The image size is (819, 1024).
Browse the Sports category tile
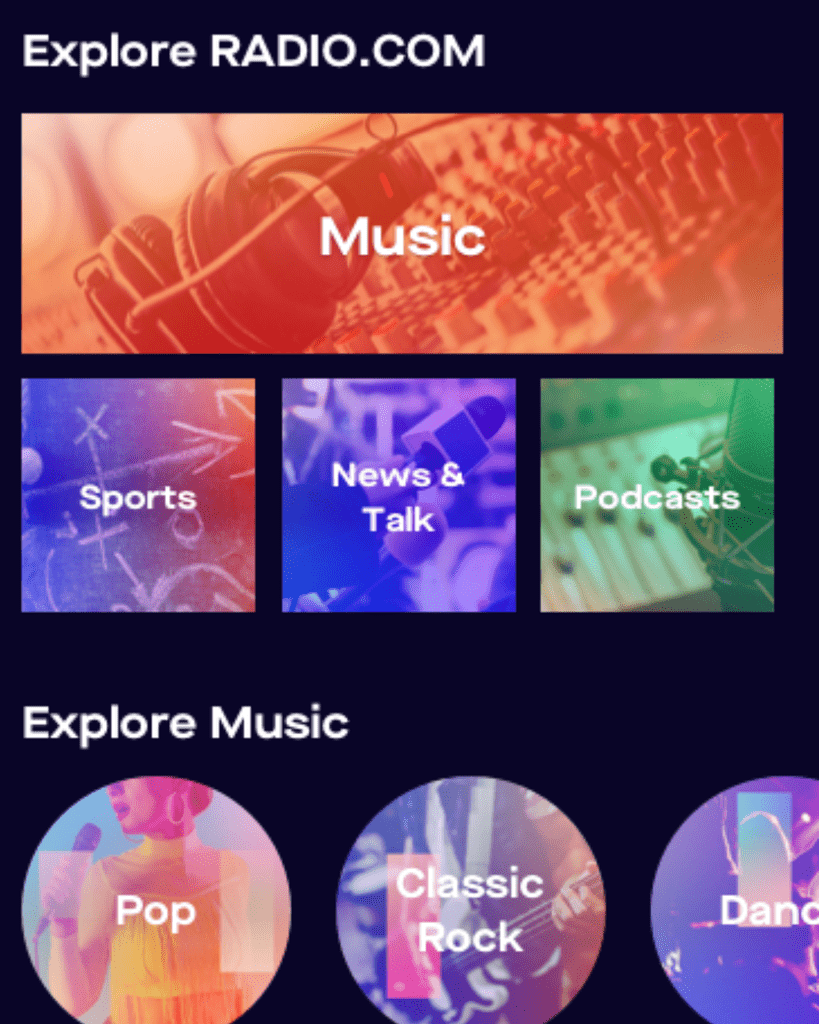point(138,495)
